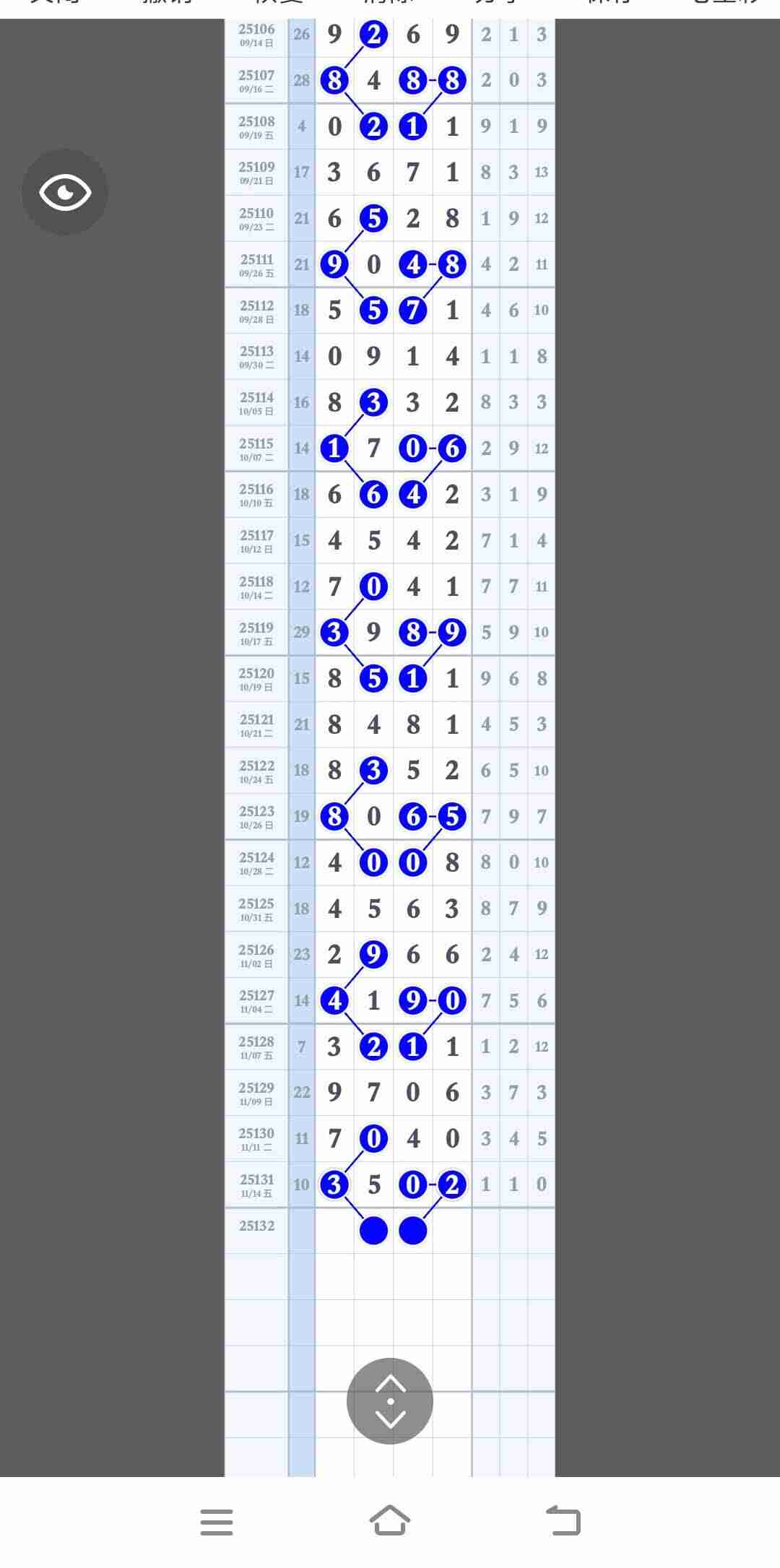The width and height of the screenshot is (780, 1568).
Task: Tap the eye visibility toggle button
Action: pyautogui.click(x=65, y=192)
